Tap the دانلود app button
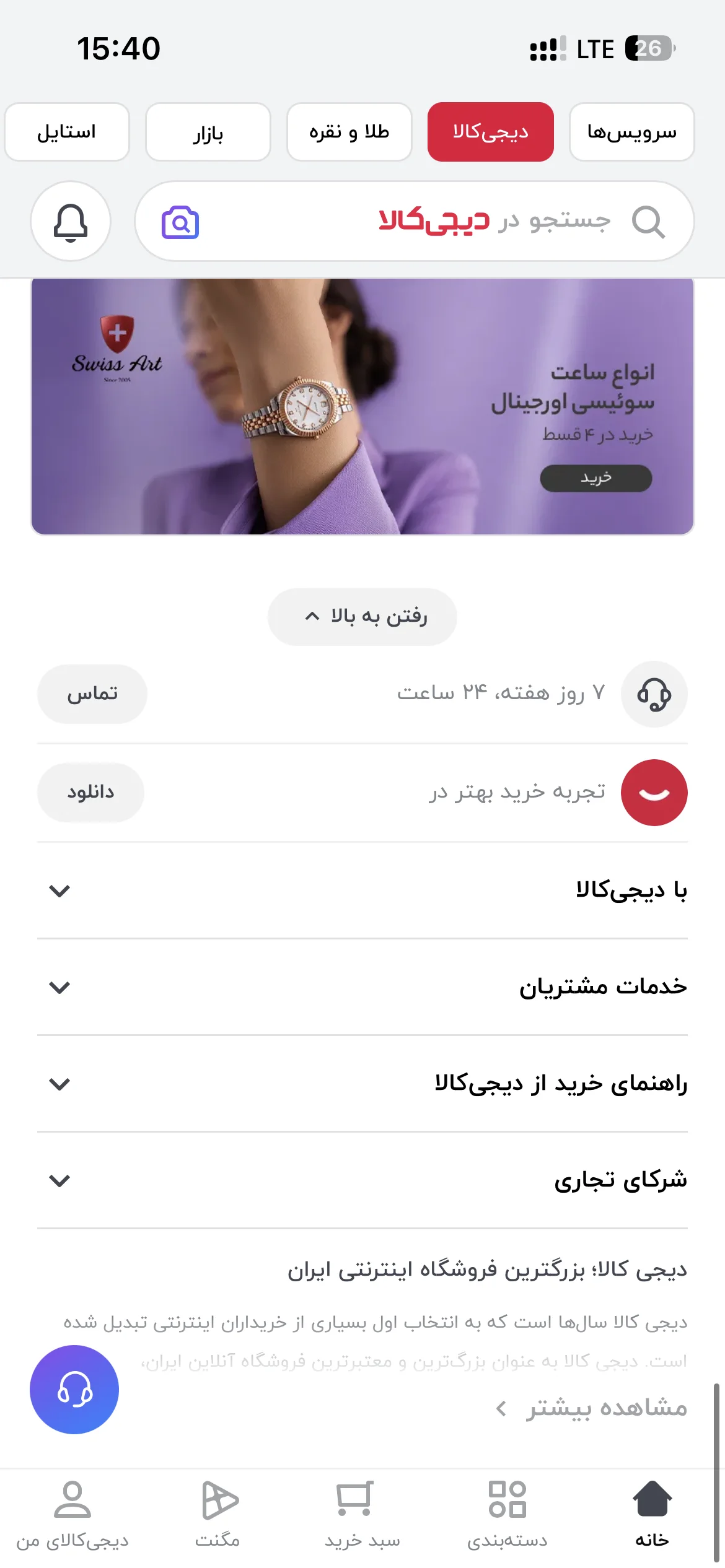 [x=90, y=793]
